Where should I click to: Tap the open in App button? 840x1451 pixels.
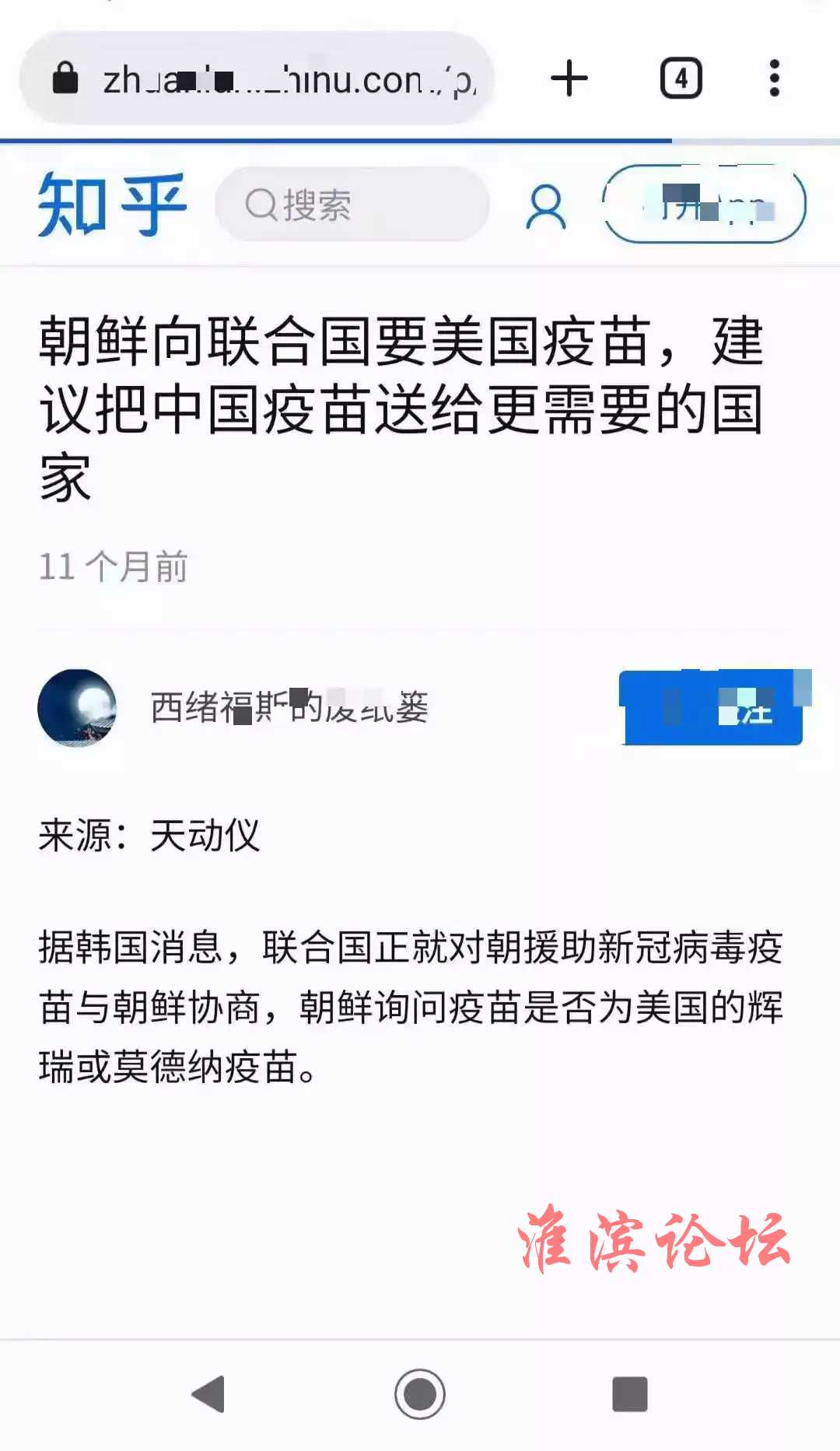click(x=705, y=205)
